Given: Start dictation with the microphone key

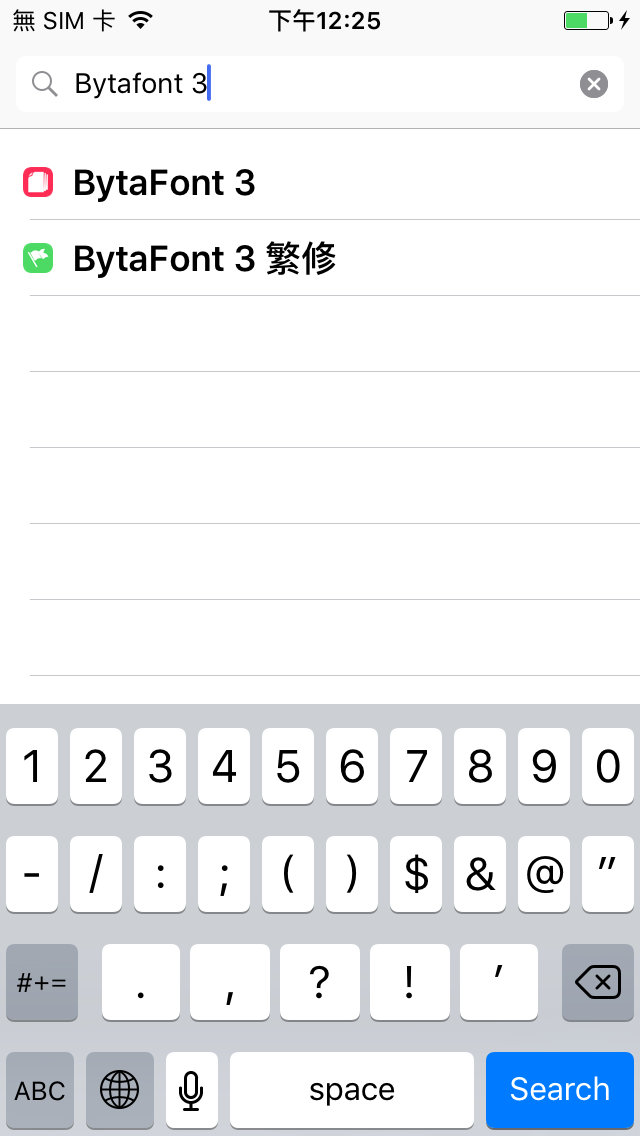Looking at the screenshot, I should coord(191,1090).
